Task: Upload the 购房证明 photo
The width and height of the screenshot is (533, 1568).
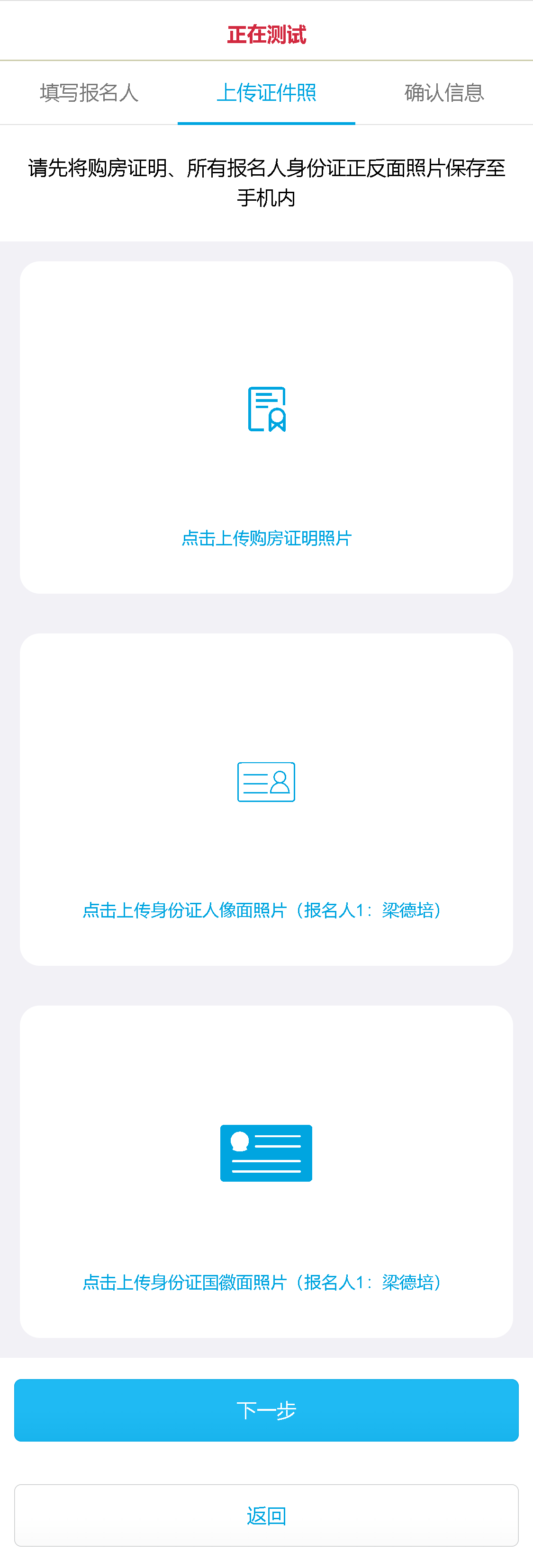Action: tap(266, 428)
